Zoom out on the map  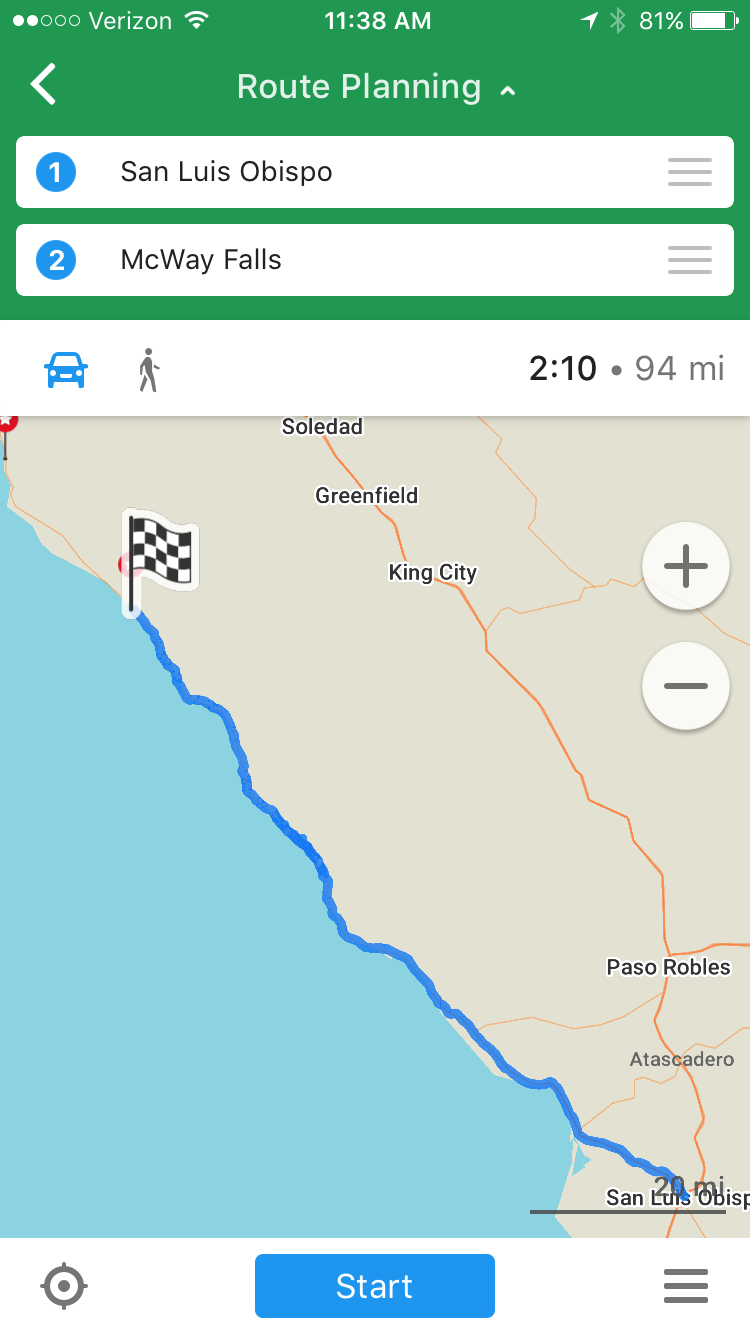685,686
